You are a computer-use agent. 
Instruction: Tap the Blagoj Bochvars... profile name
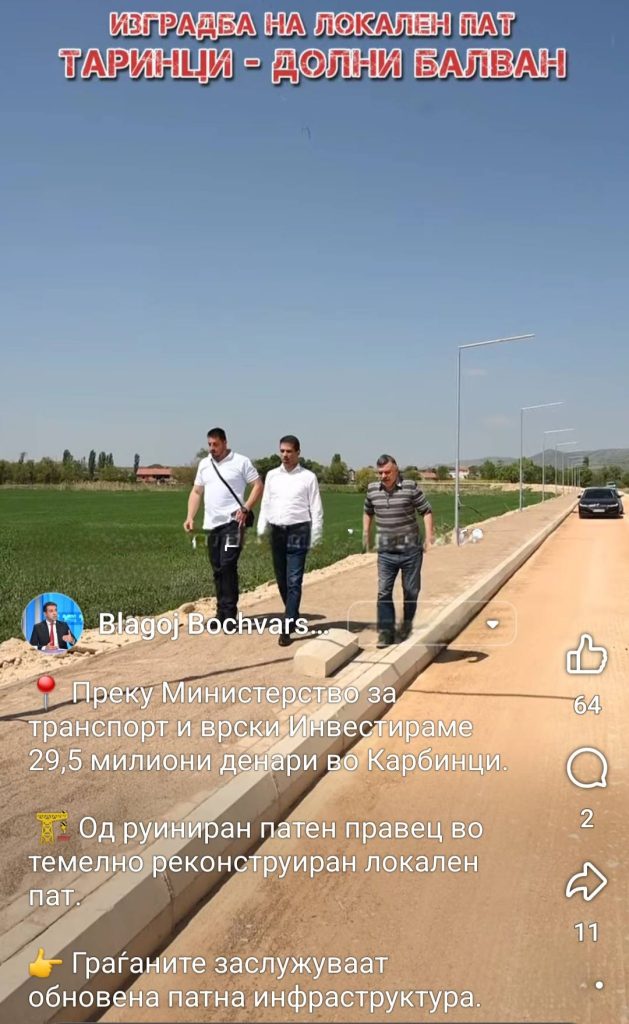pos(213,626)
